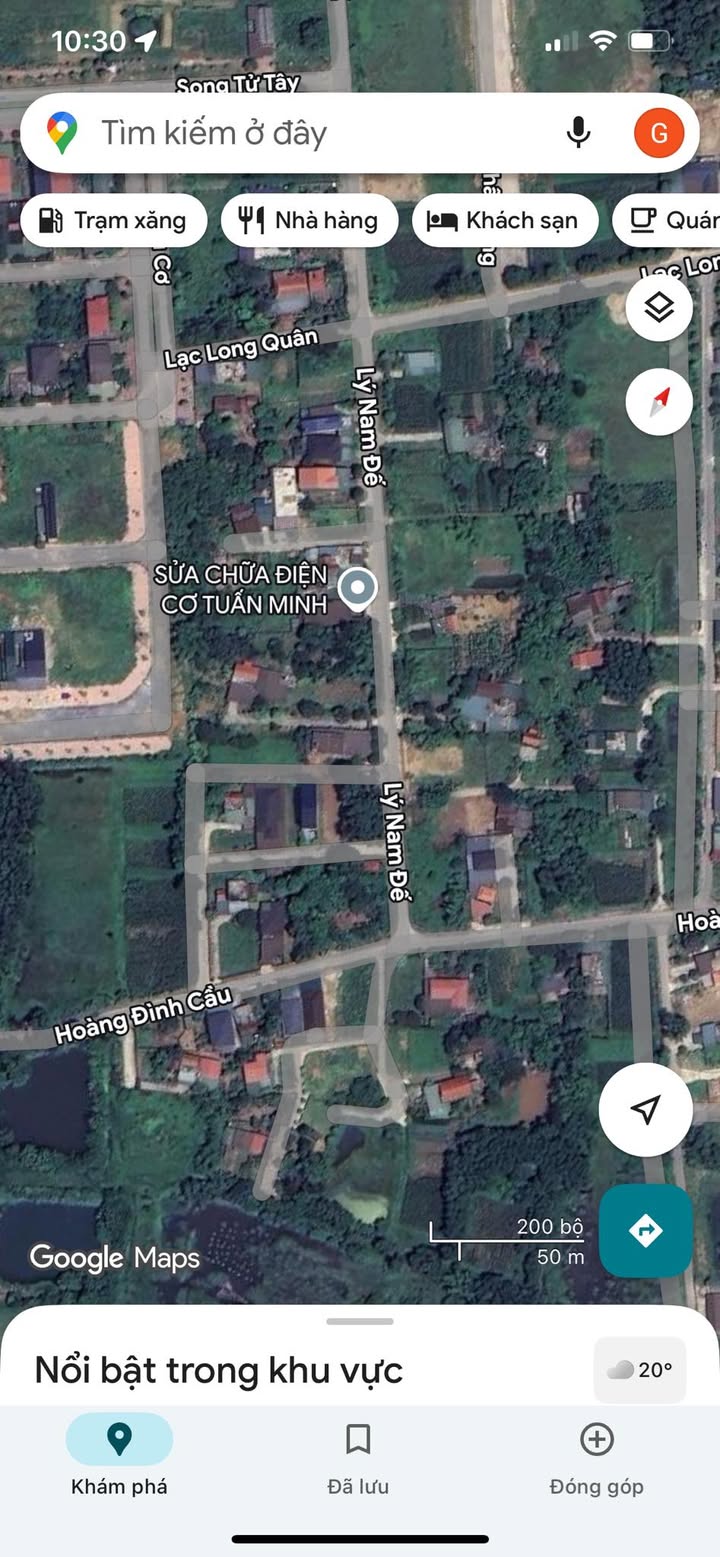Start voice search with the microphone
The height and width of the screenshot is (1557, 720).
(578, 133)
